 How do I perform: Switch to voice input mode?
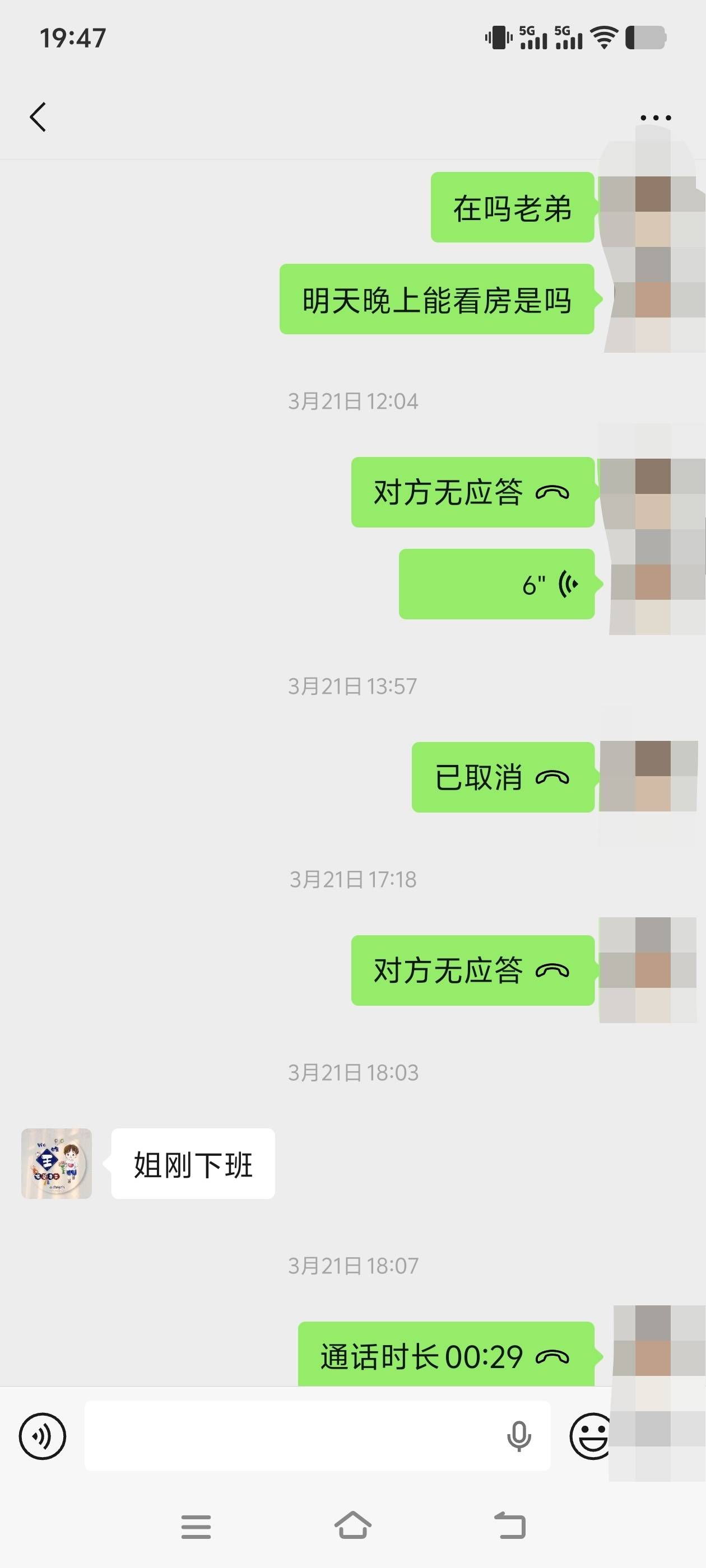(x=42, y=1436)
